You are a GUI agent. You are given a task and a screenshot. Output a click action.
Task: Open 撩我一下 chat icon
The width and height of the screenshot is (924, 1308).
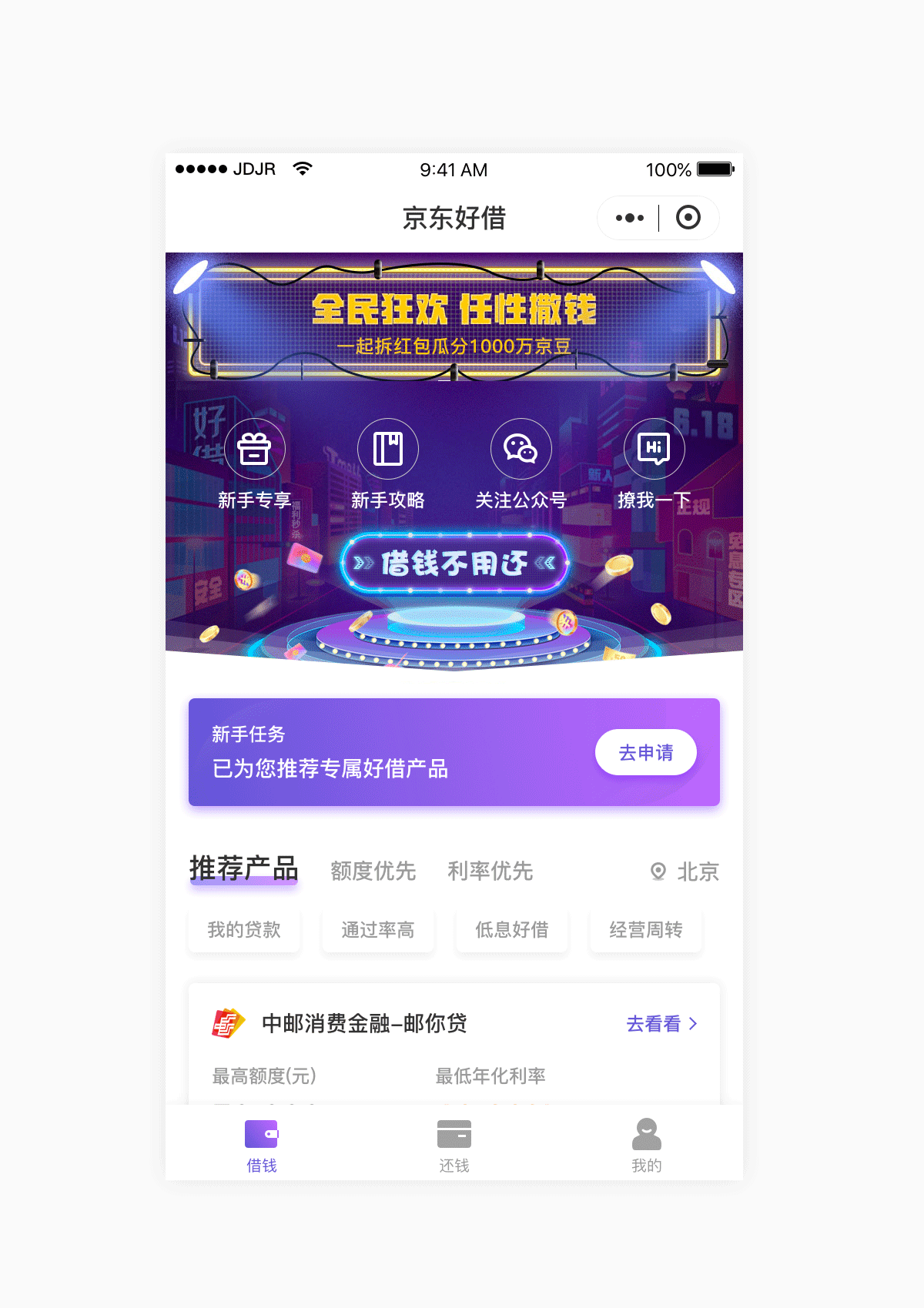tap(654, 449)
